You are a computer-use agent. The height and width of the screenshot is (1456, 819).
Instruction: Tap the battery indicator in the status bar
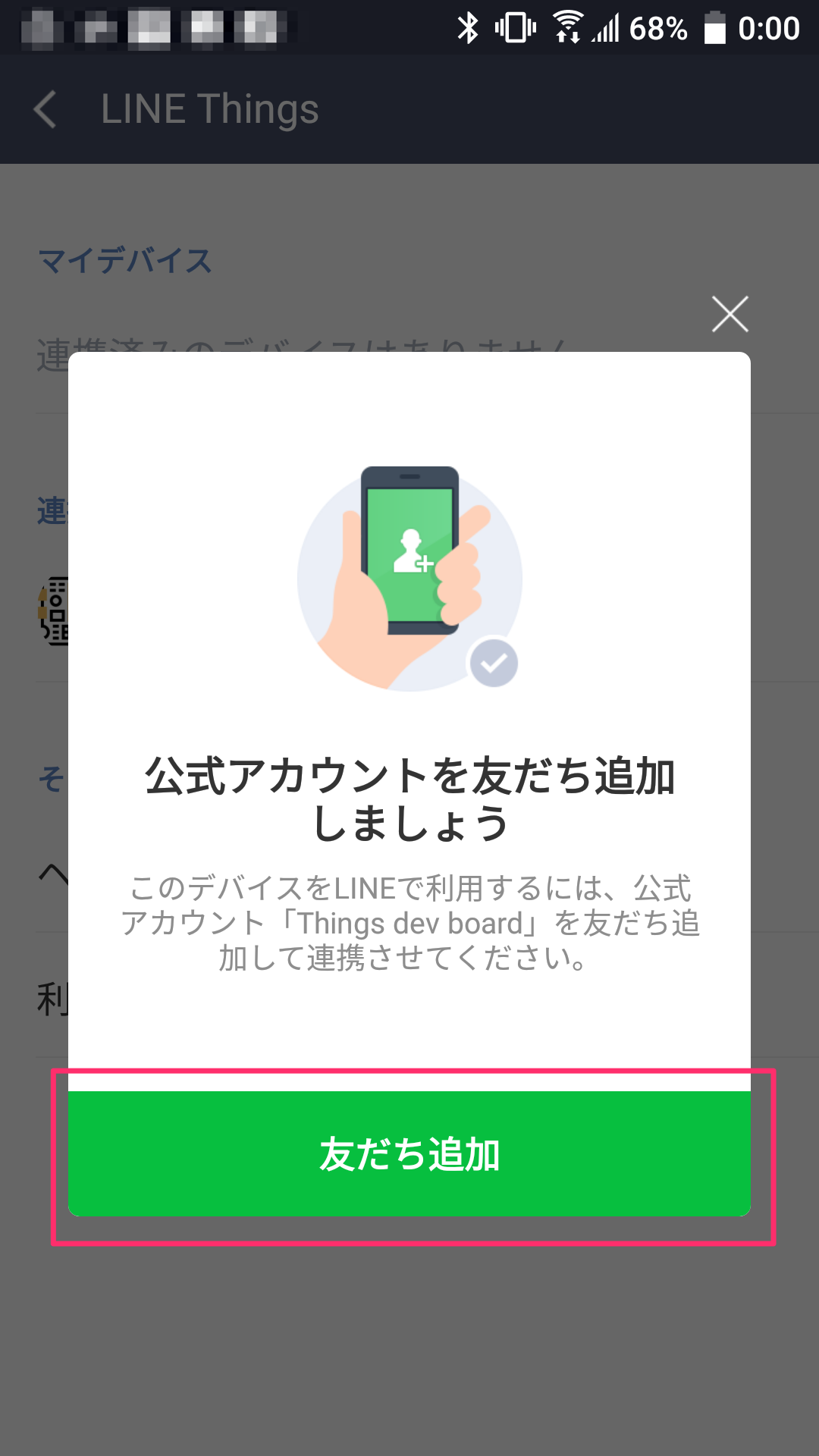[x=716, y=29]
